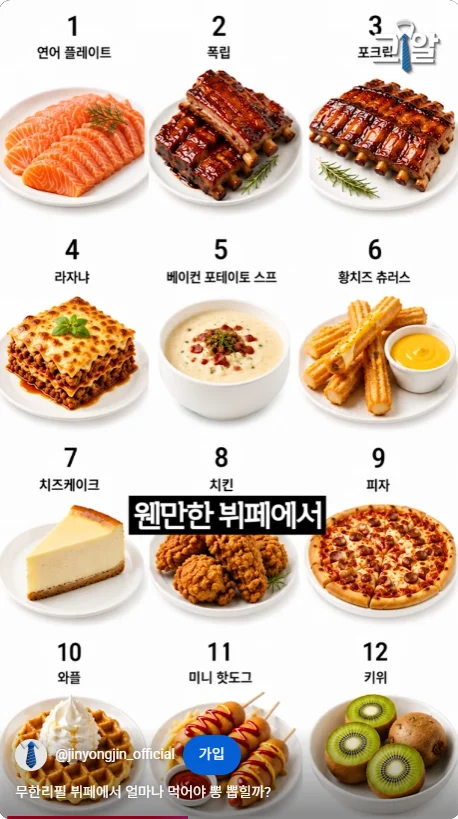Open the @jinyongjin_official channel handle

[x=114, y=755]
